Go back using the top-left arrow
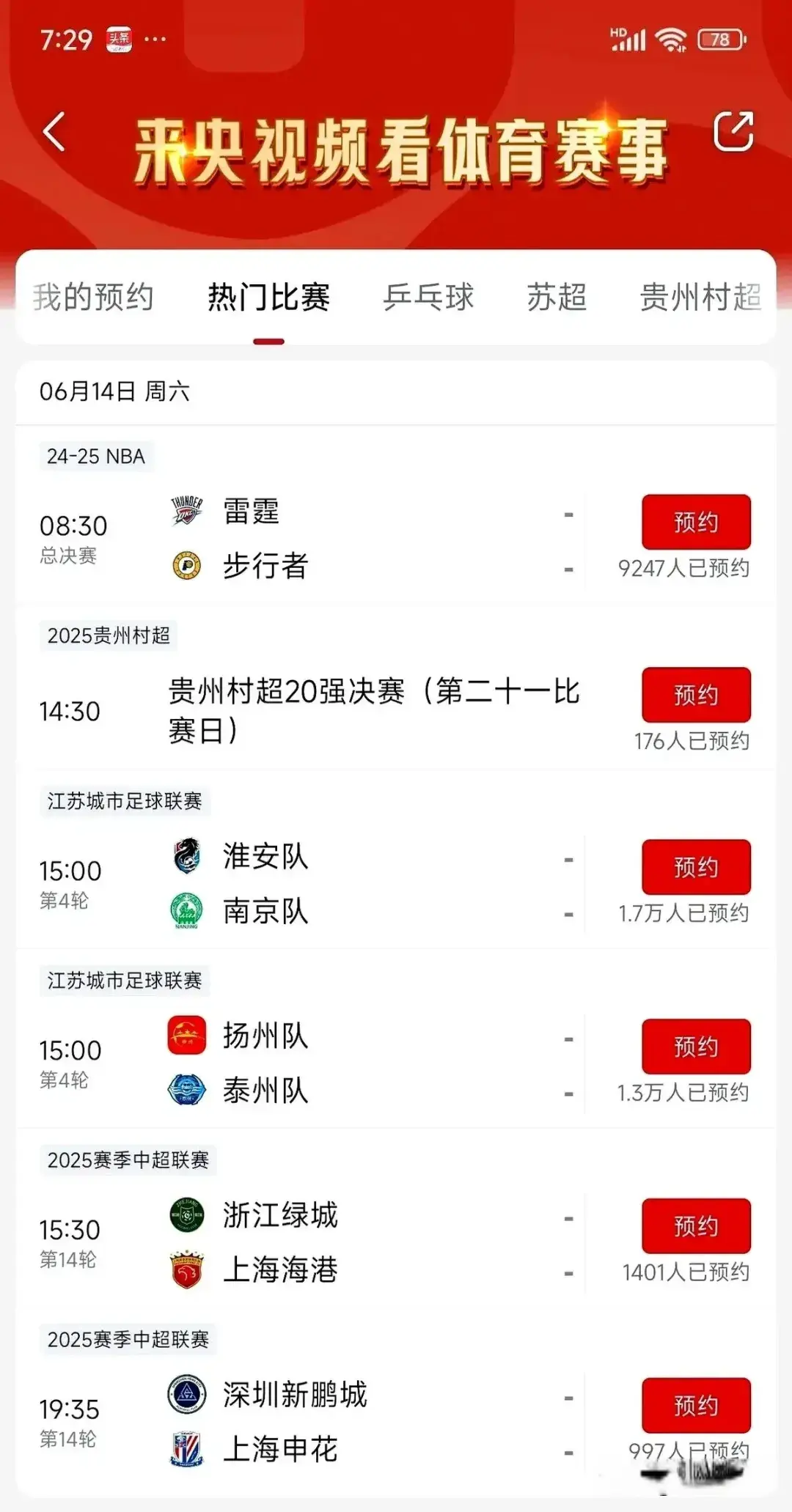Screen dimensions: 792x1512 (54, 132)
